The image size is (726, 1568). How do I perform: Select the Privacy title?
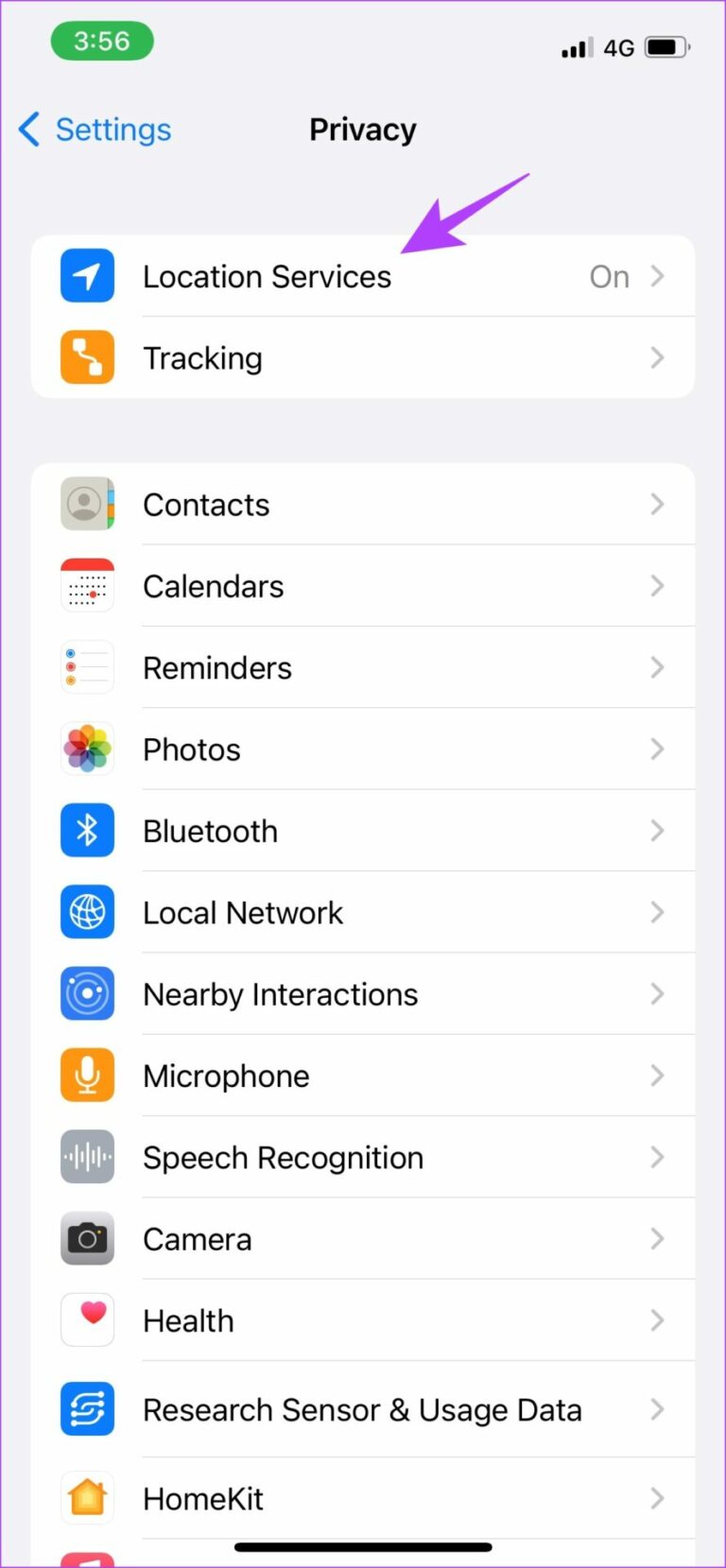(x=363, y=129)
